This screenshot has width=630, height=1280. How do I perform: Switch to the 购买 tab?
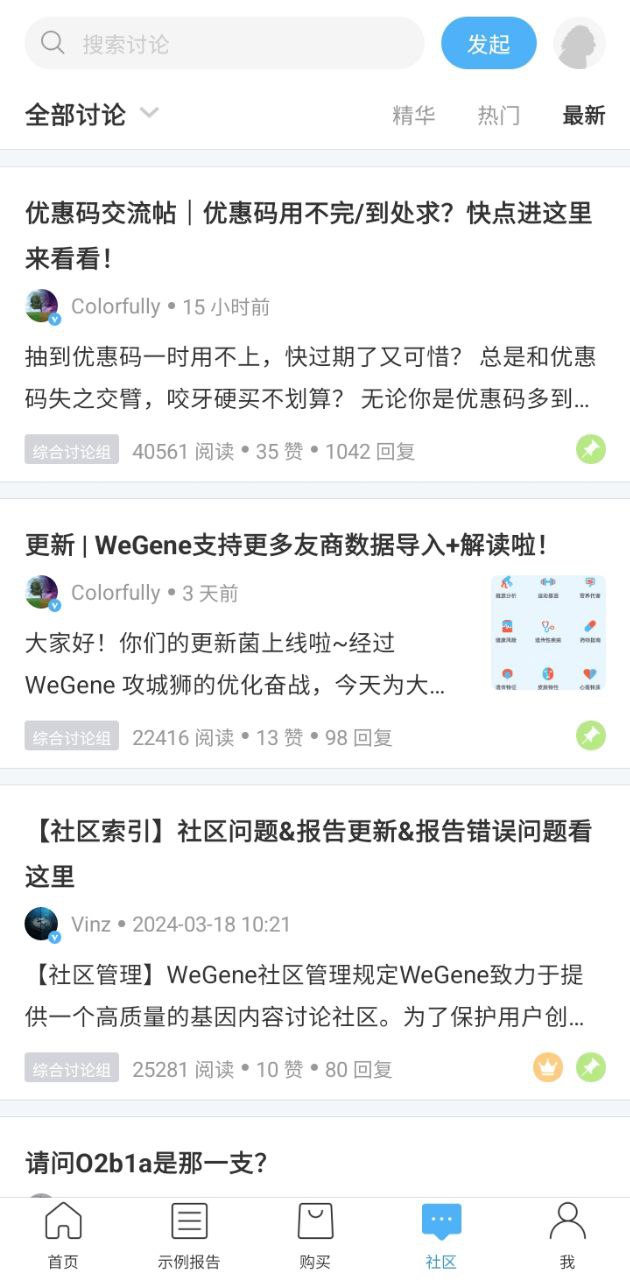pos(315,1236)
